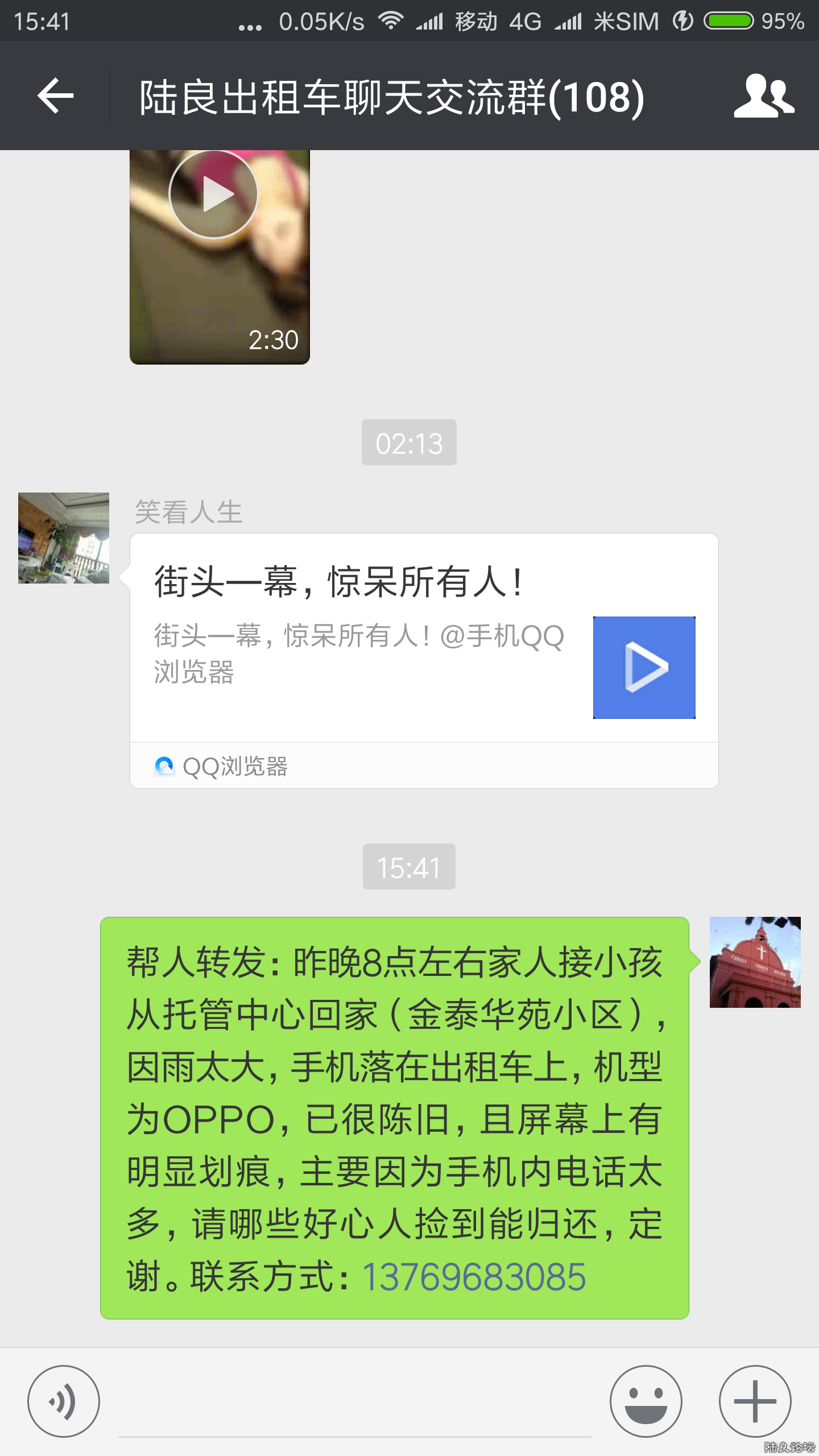Tap the 02:13 timestamp divider
This screenshot has height=1456, width=819.
coord(409,443)
